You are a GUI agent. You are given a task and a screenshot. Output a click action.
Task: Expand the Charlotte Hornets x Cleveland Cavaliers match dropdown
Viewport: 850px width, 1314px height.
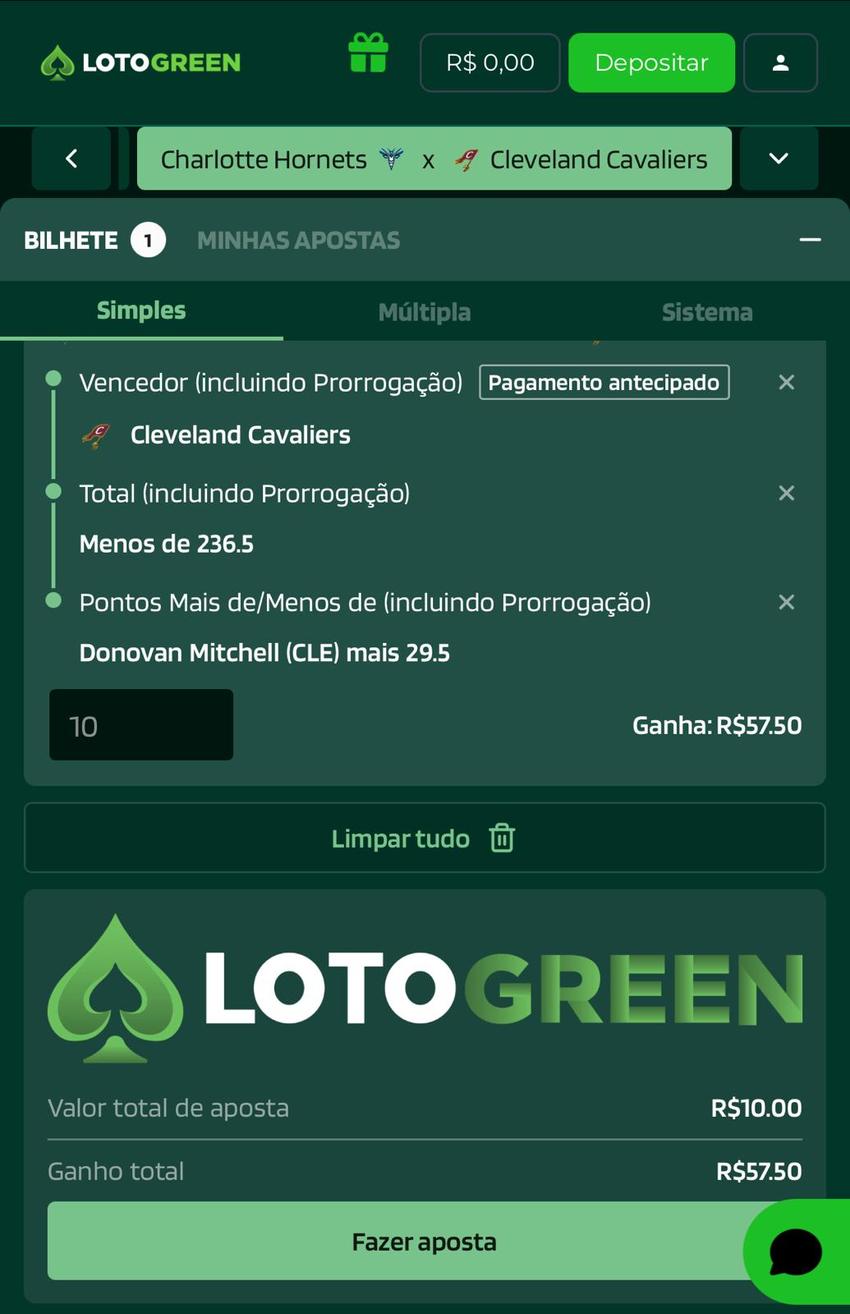(x=779, y=158)
